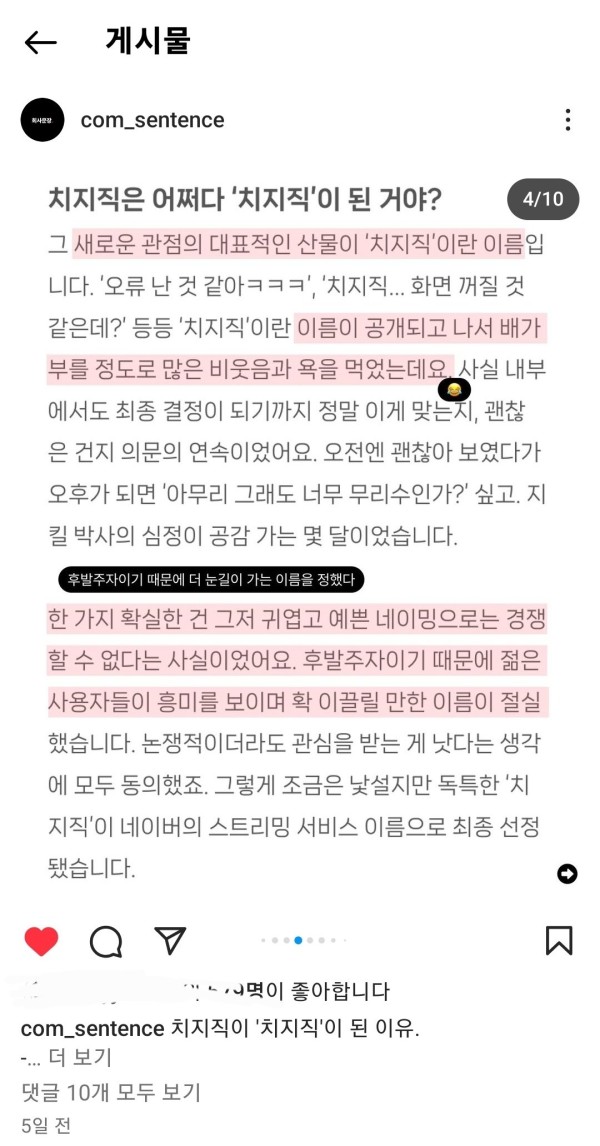Viewport: 600px width, 1146px height.
Task: Save this post with the bookmark icon
Action: click(x=558, y=940)
